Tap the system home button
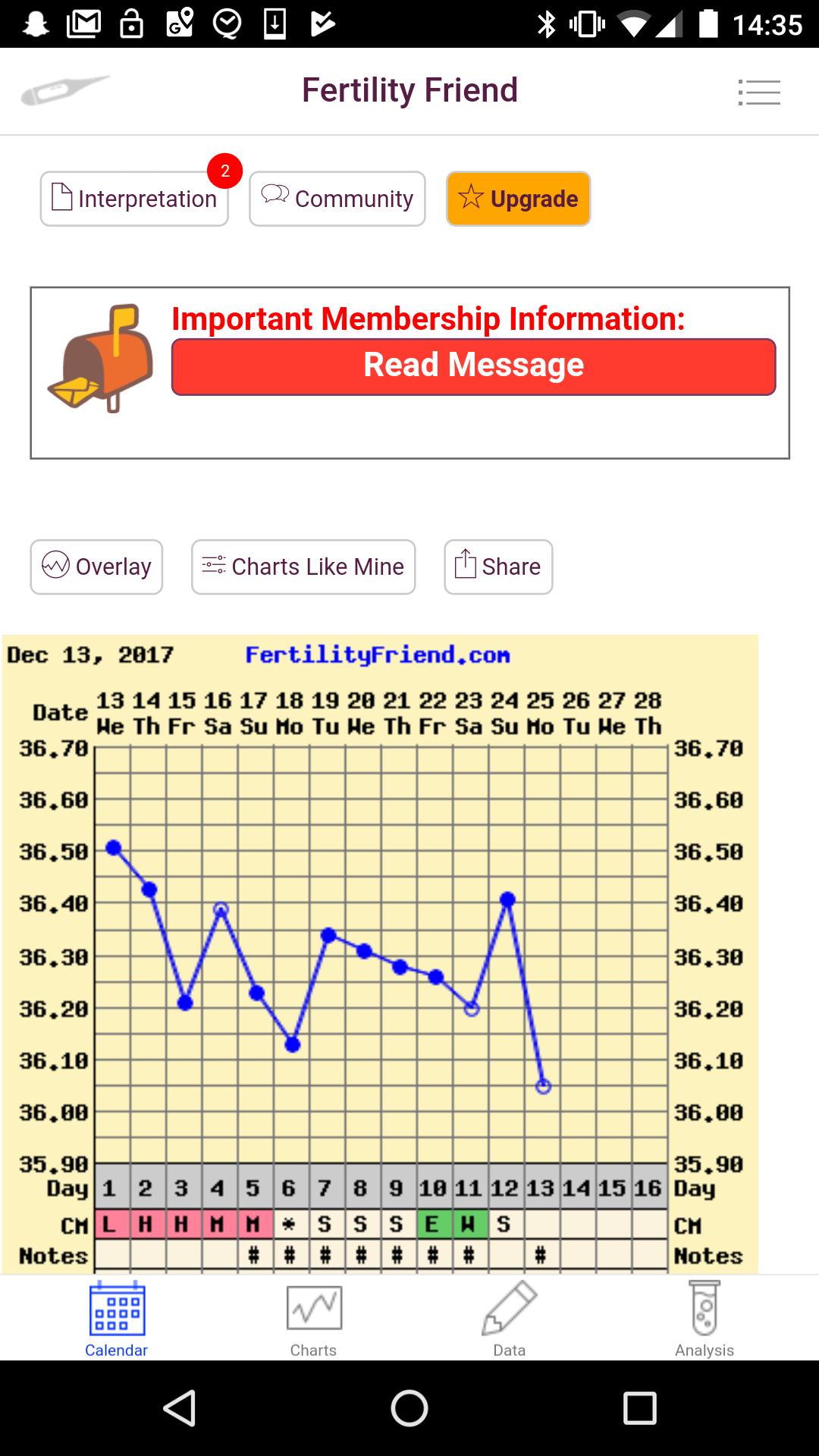This screenshot has width=819, height=1456. coord(409,1408)
